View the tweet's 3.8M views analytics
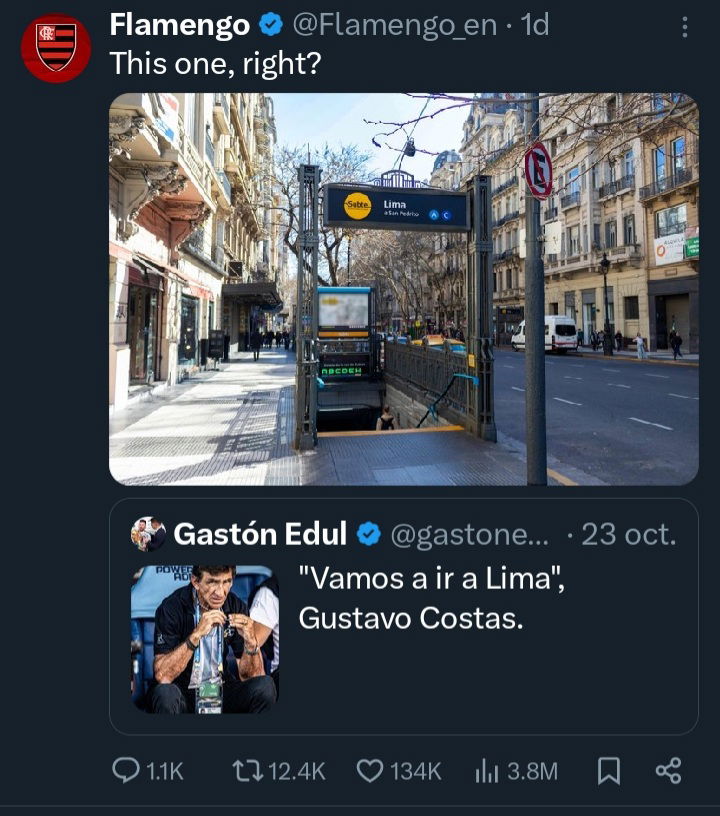Viewport: 720px width, 816px height. click(x=488, y=770)
